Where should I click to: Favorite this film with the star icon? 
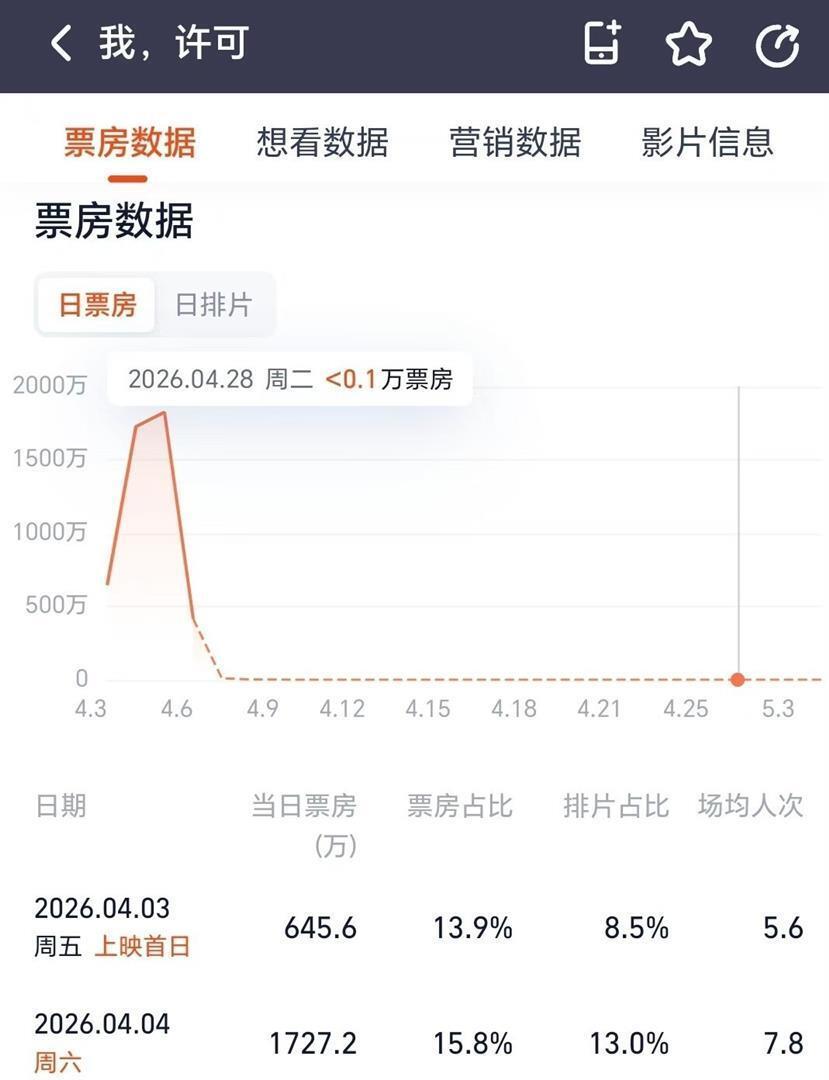coord(688,44)
